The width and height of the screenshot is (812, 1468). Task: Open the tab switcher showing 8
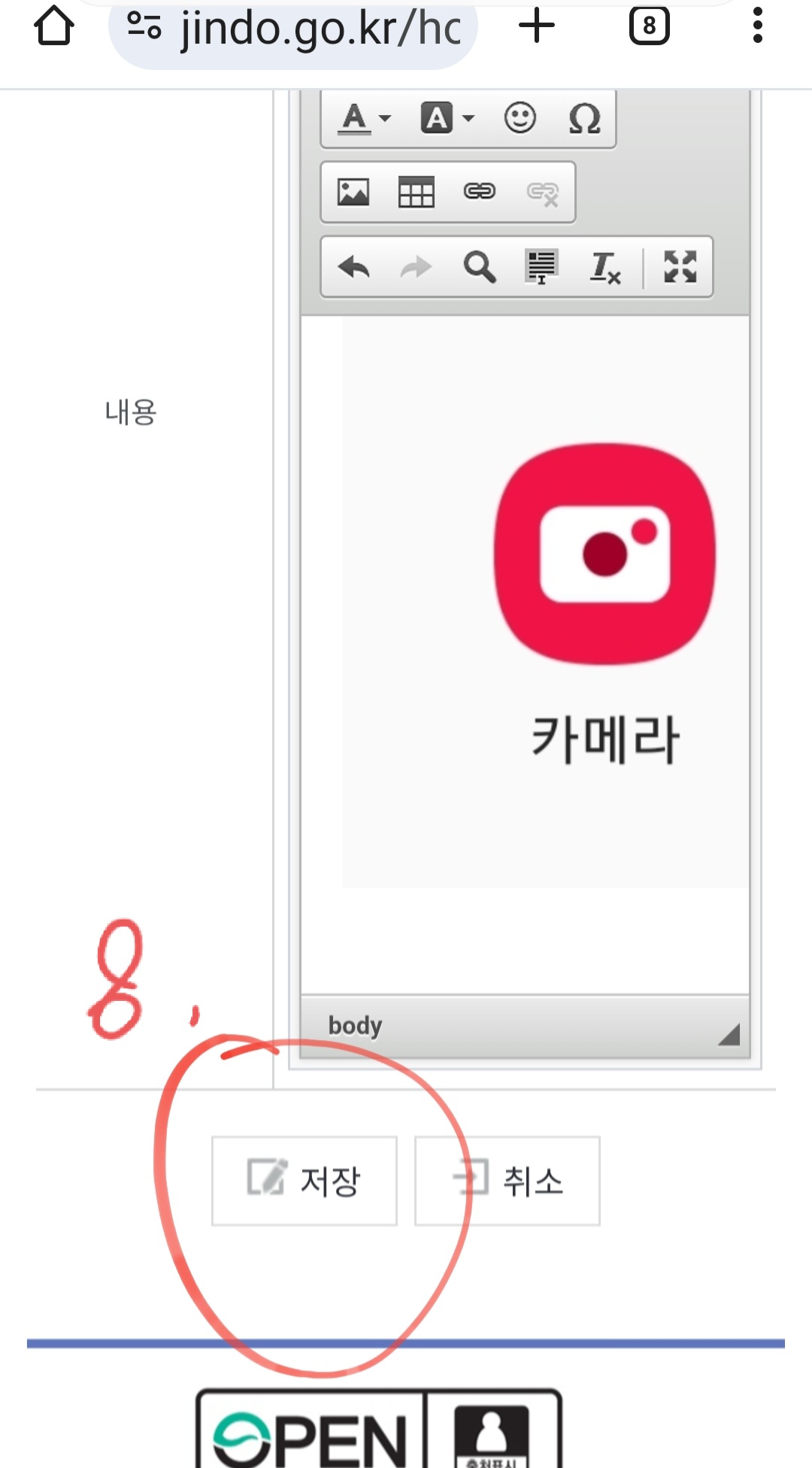649,27
